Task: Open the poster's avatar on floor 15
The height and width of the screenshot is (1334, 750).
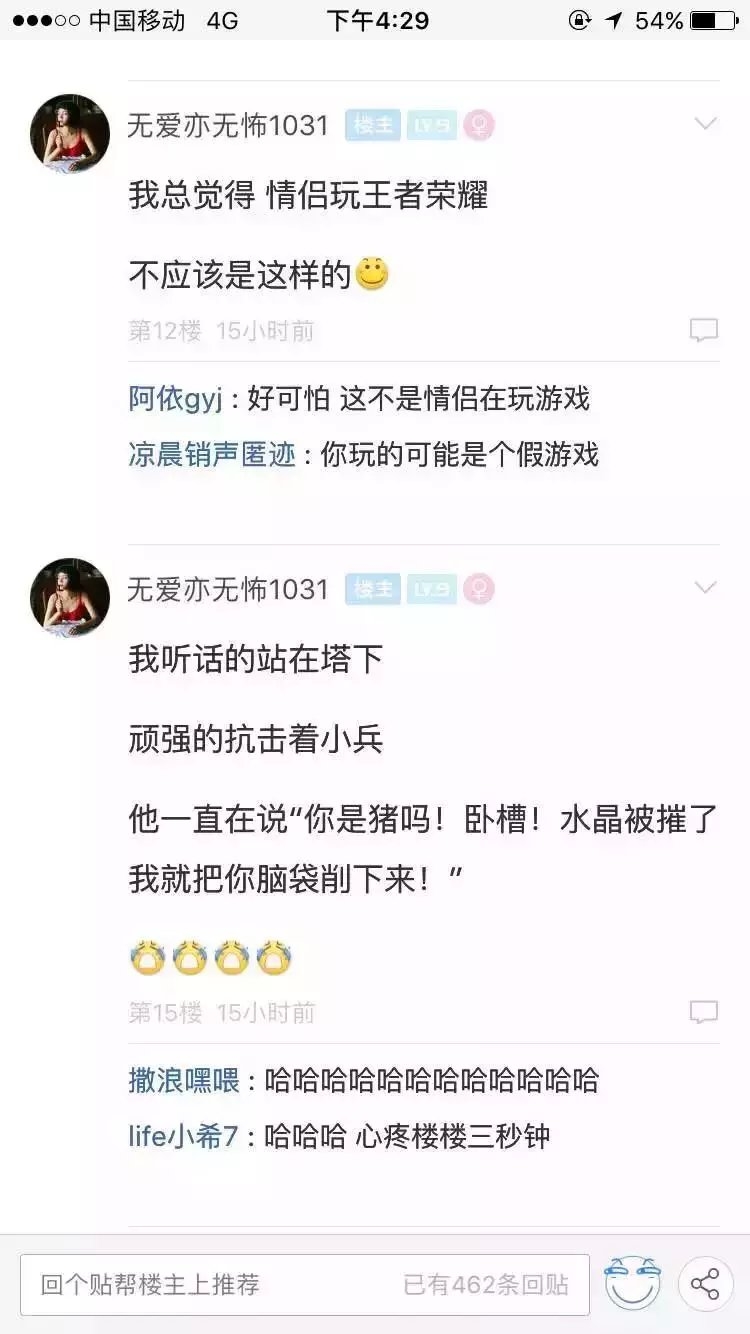Action: [x=70, y=598]
